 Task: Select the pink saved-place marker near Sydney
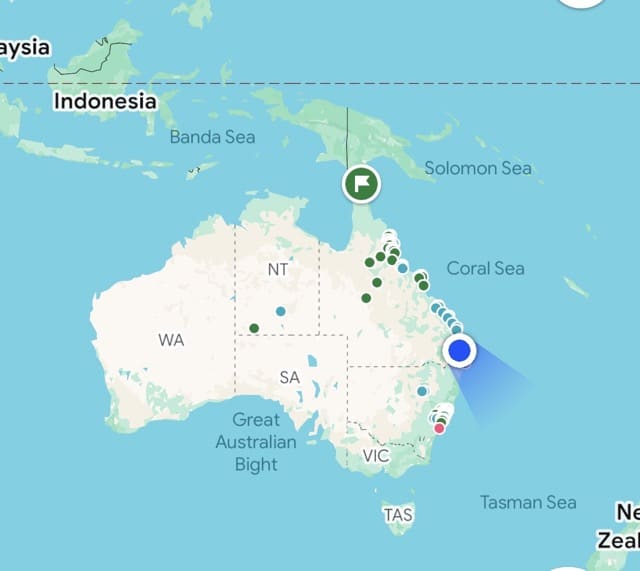[x=439, y=428]
